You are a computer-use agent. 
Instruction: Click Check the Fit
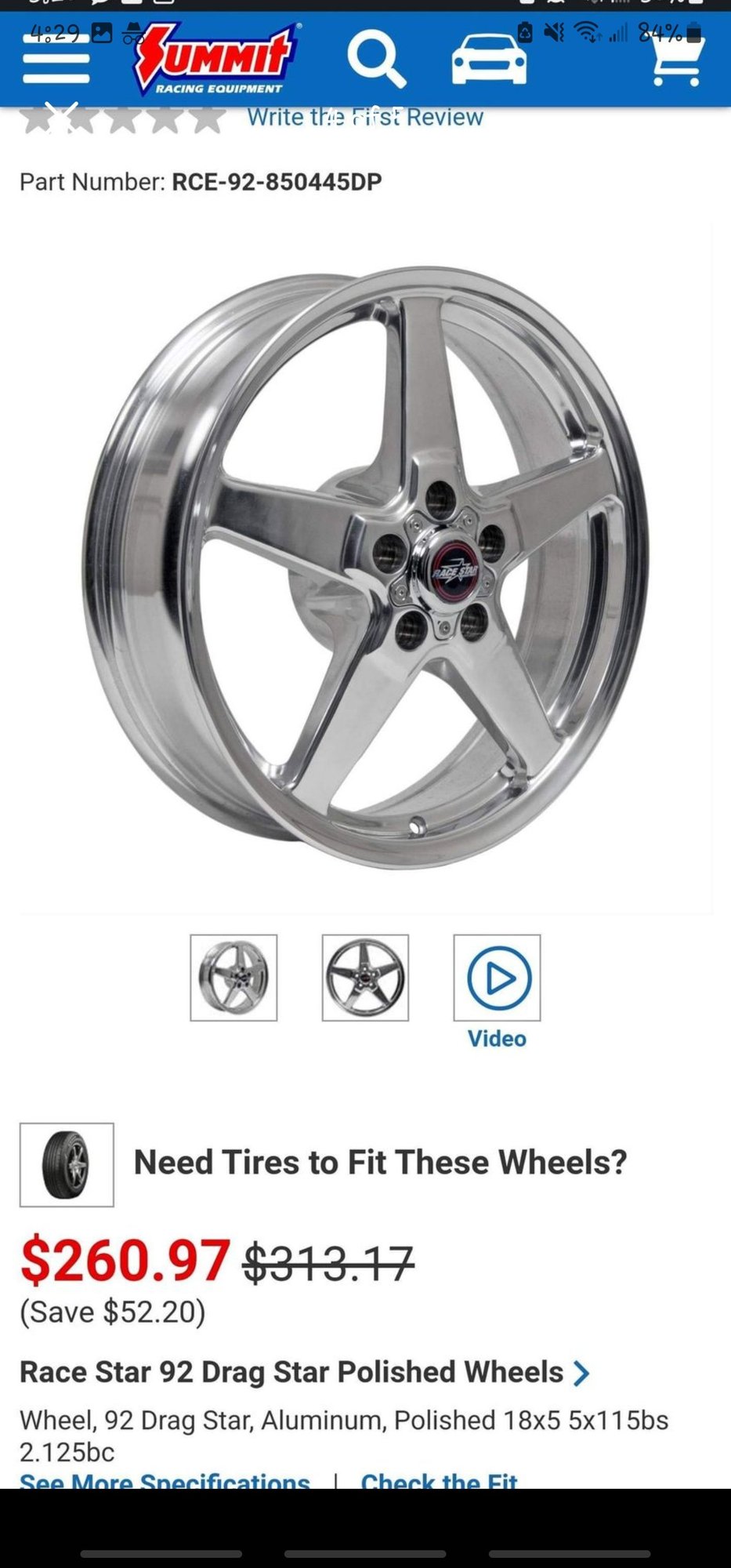(x=440, y=1480)
